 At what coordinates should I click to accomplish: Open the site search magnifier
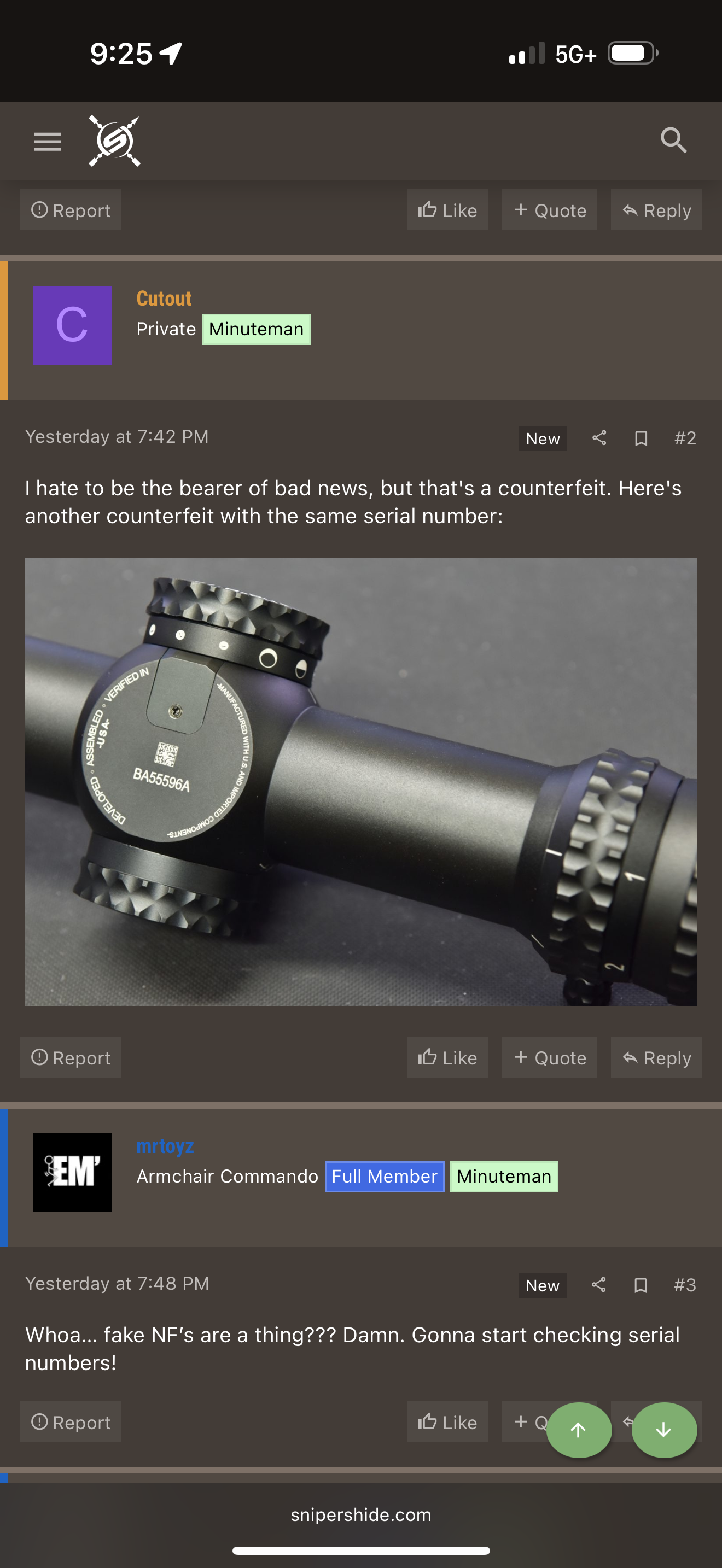[673, 141]
